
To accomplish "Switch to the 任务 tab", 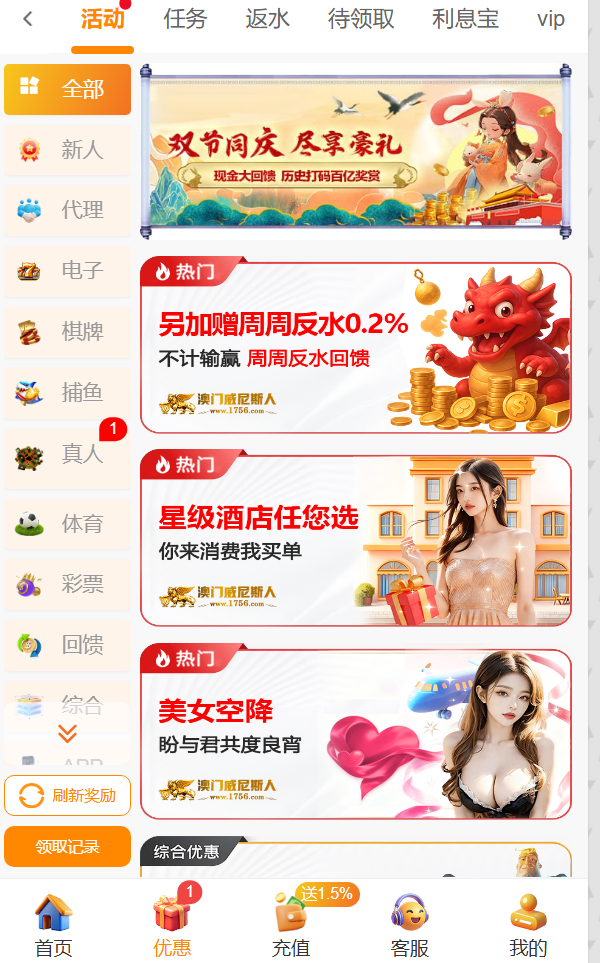I will pos(185,19).
